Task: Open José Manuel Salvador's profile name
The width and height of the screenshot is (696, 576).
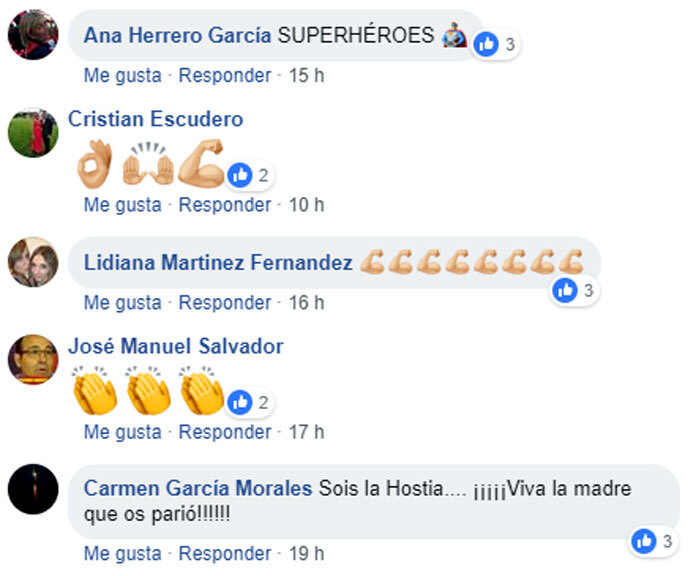Action: coord(175,347)
